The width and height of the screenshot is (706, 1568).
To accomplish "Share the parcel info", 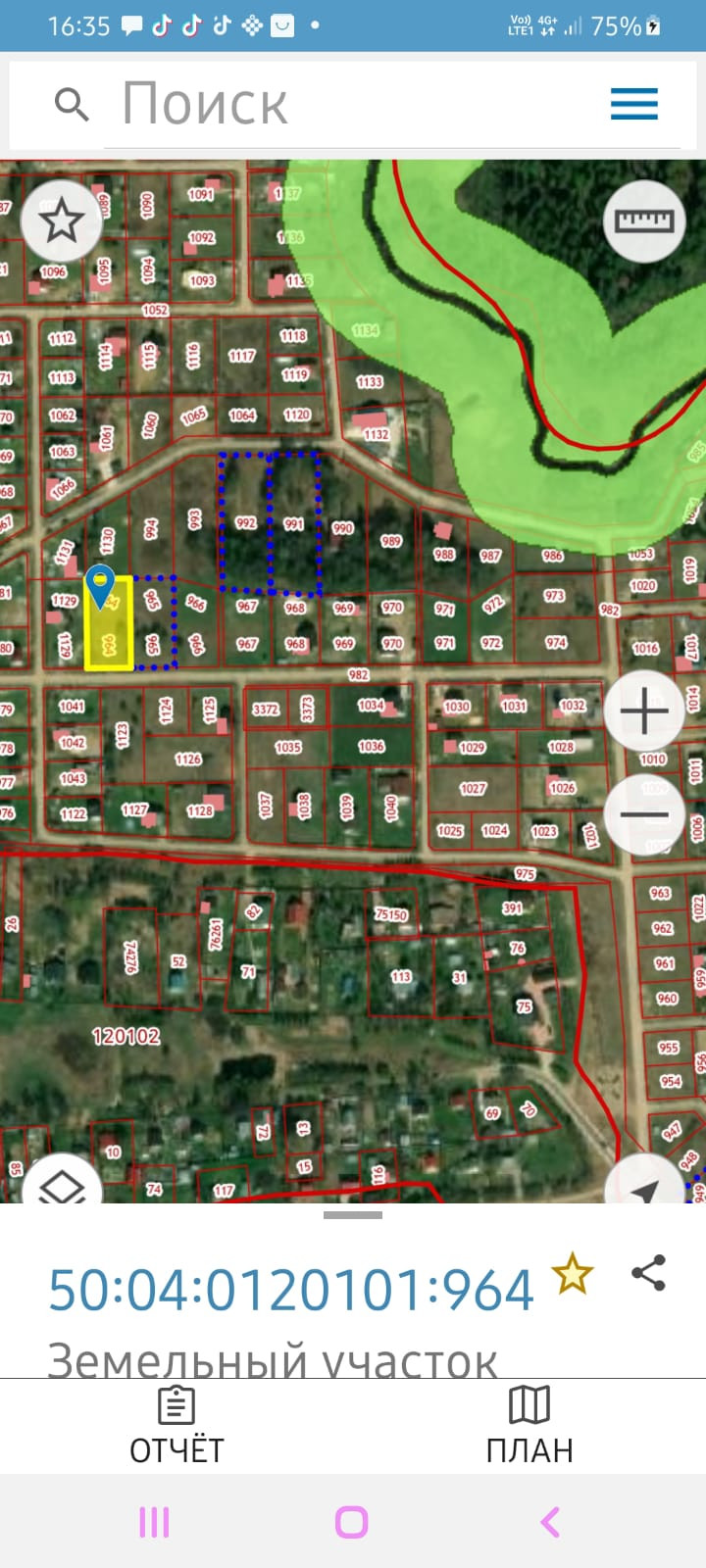I will pyautogui.click(x=648, y=1273).
